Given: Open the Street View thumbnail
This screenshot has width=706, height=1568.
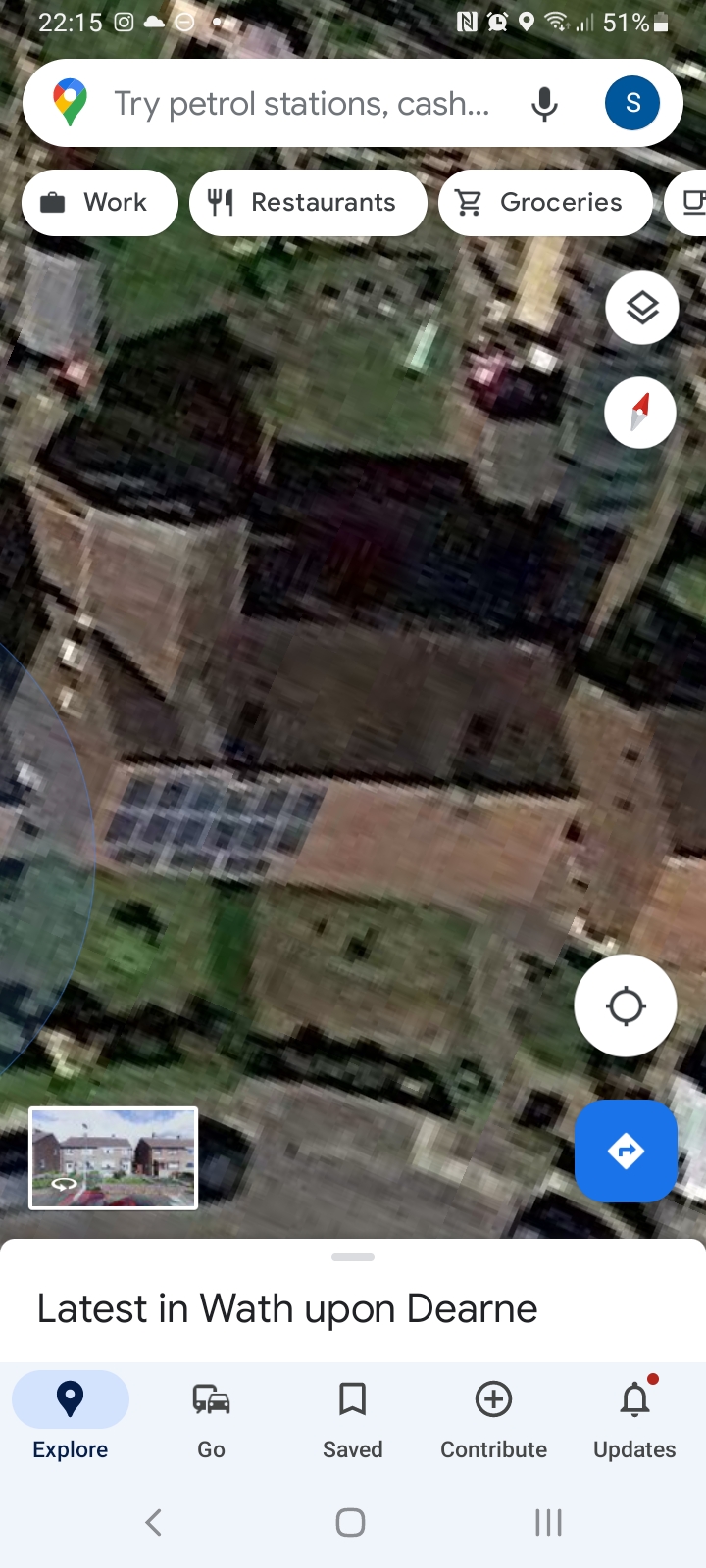Looking at the screenshot, I should [x=114, y=1157].
